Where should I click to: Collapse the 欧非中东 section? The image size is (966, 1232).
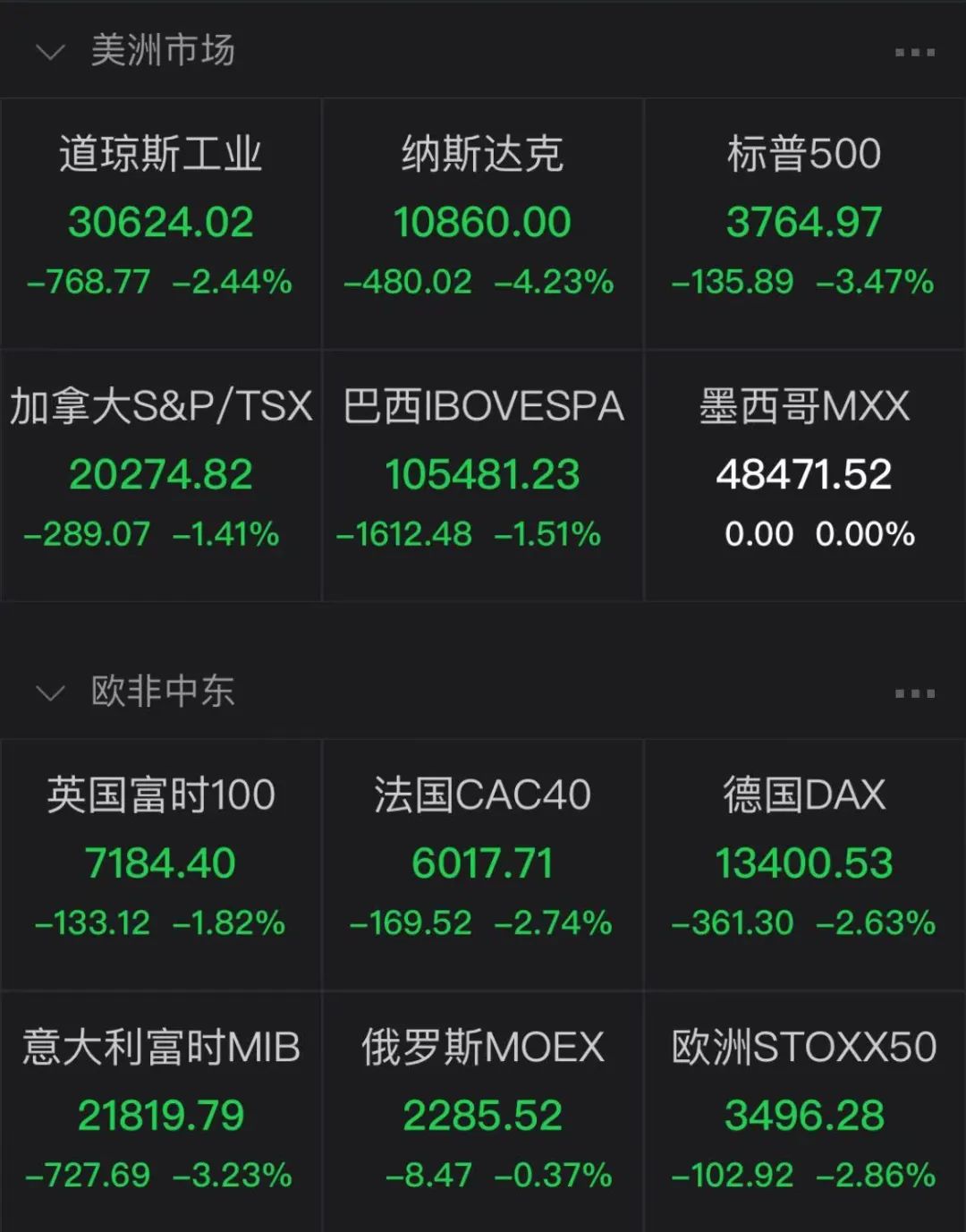(49, 691)
